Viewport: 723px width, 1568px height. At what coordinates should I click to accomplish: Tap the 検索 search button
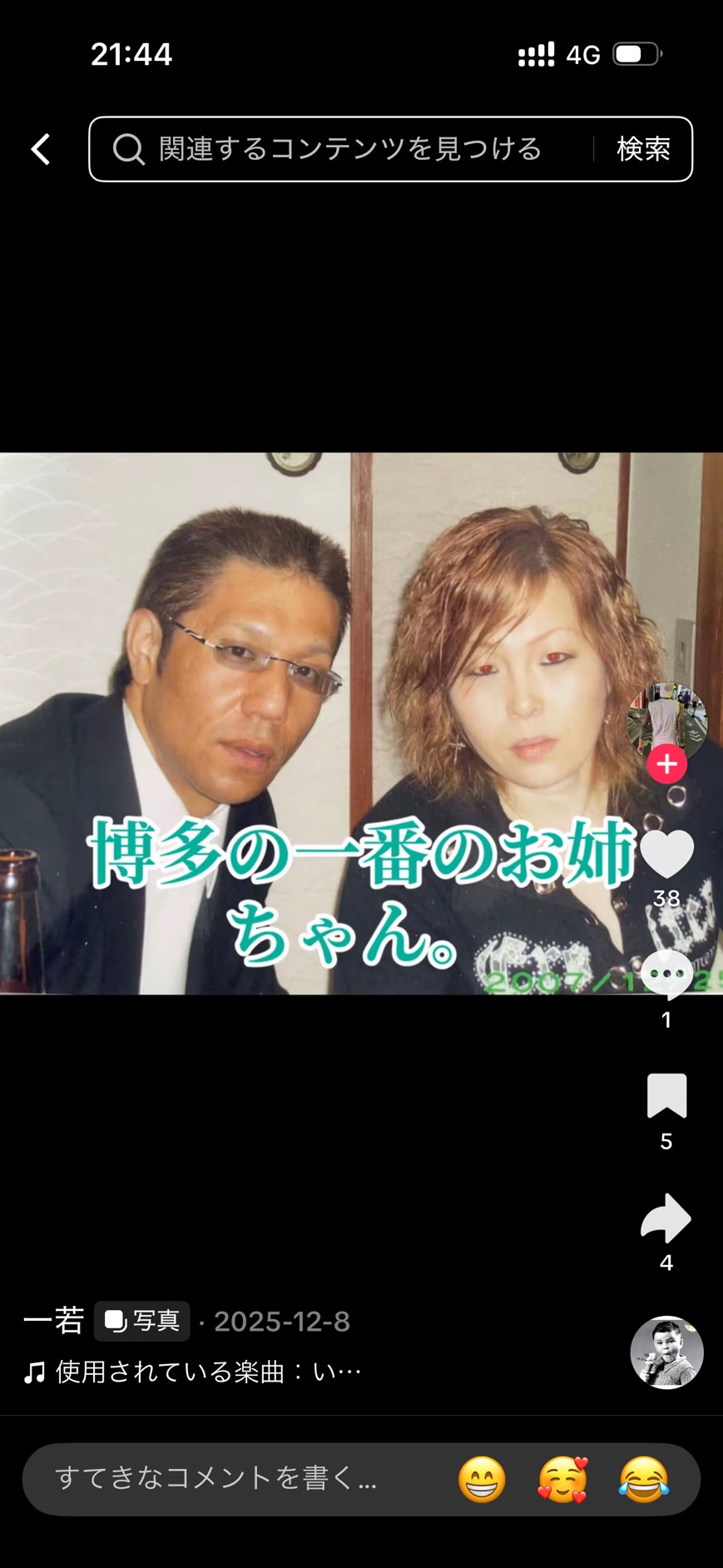[x=642, y=150]
